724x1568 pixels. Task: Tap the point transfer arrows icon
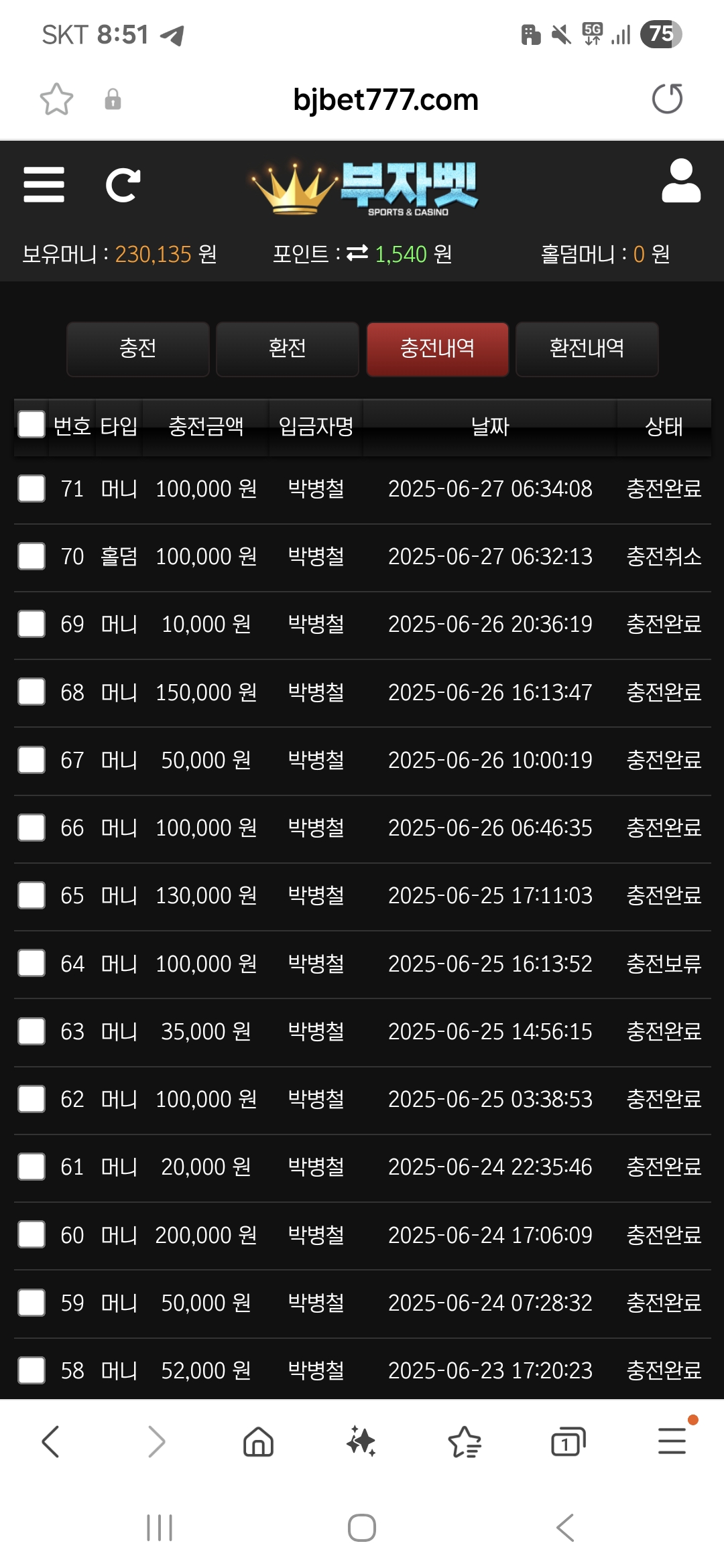point(357,253)
